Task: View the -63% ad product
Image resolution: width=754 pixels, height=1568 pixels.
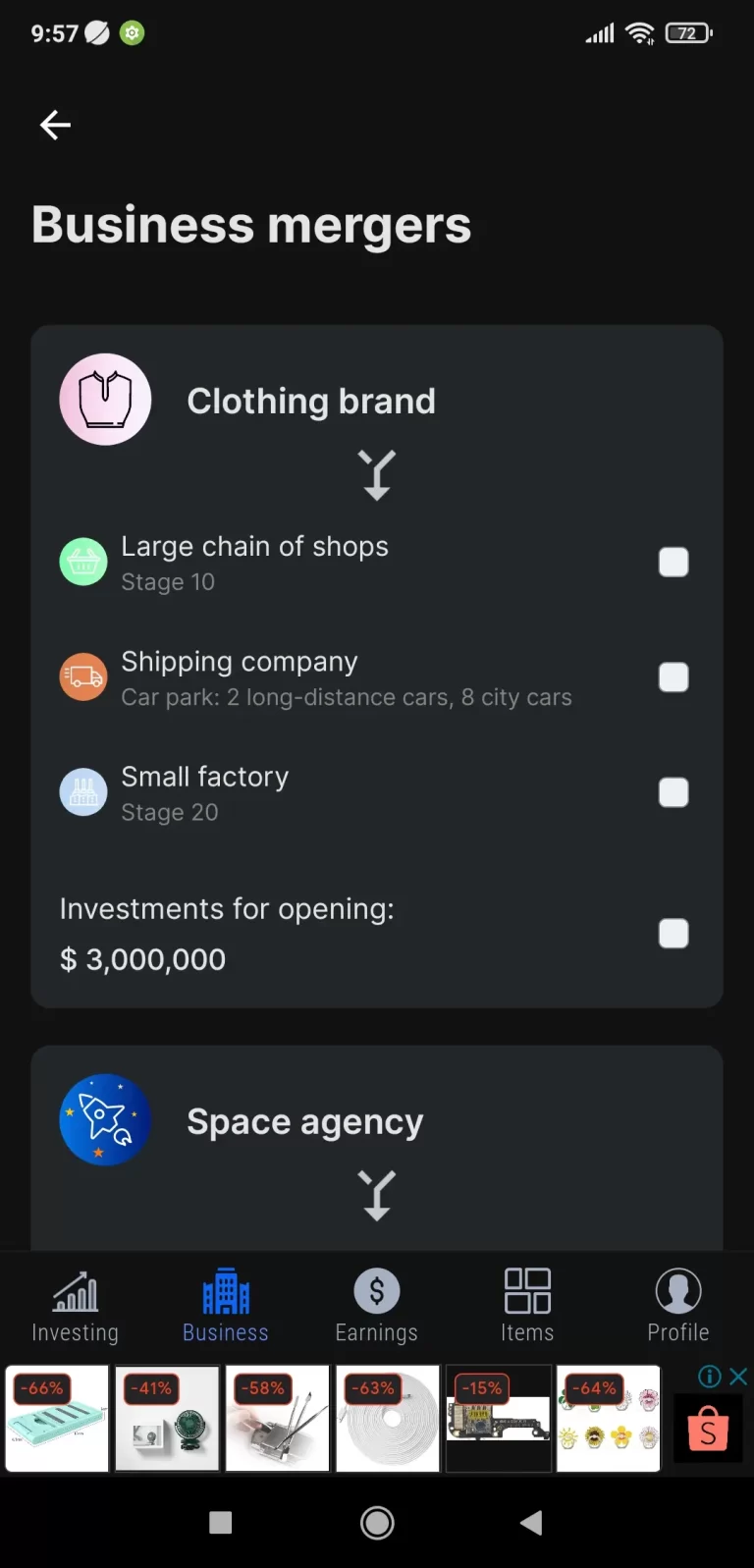Action: (x=388, y=1419)
